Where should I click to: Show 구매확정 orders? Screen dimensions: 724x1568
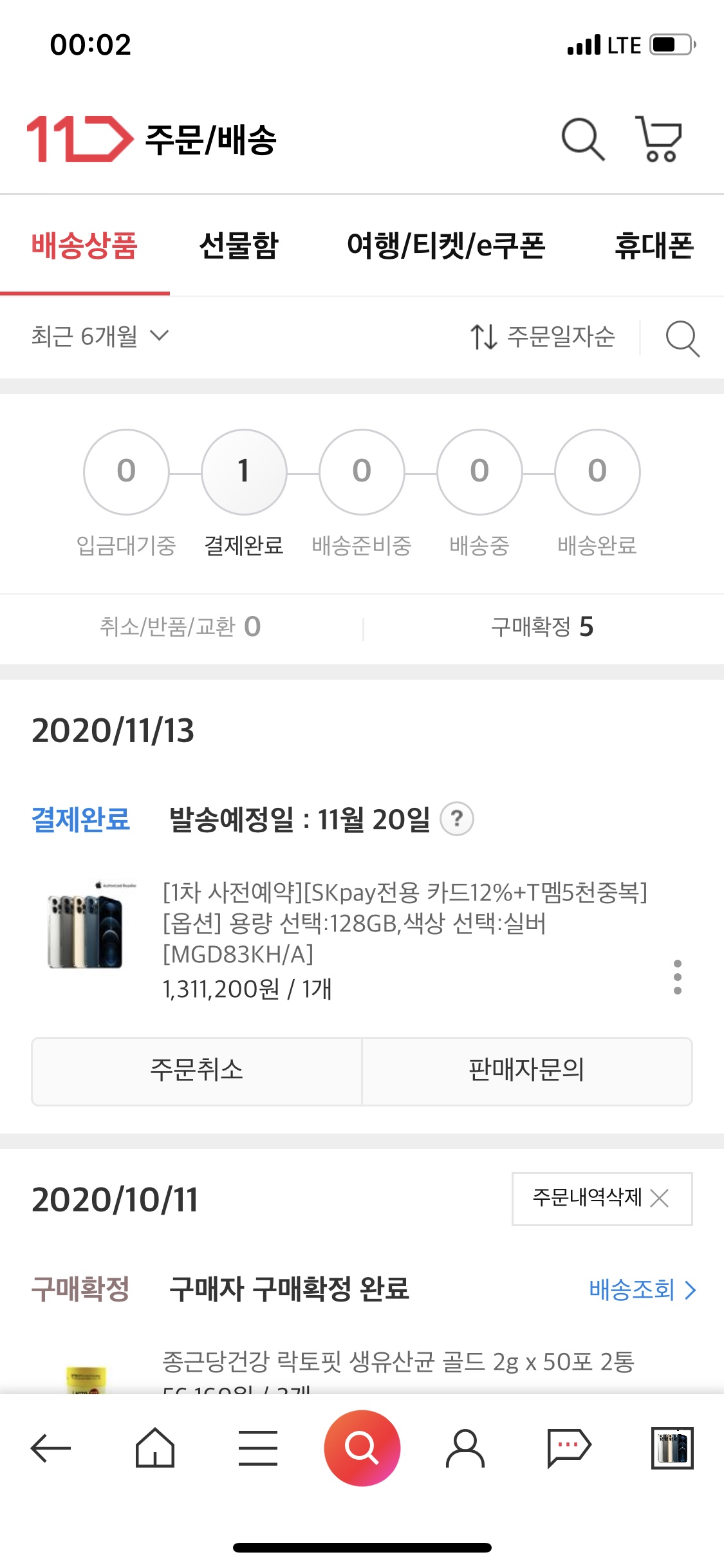click(542, 627)
